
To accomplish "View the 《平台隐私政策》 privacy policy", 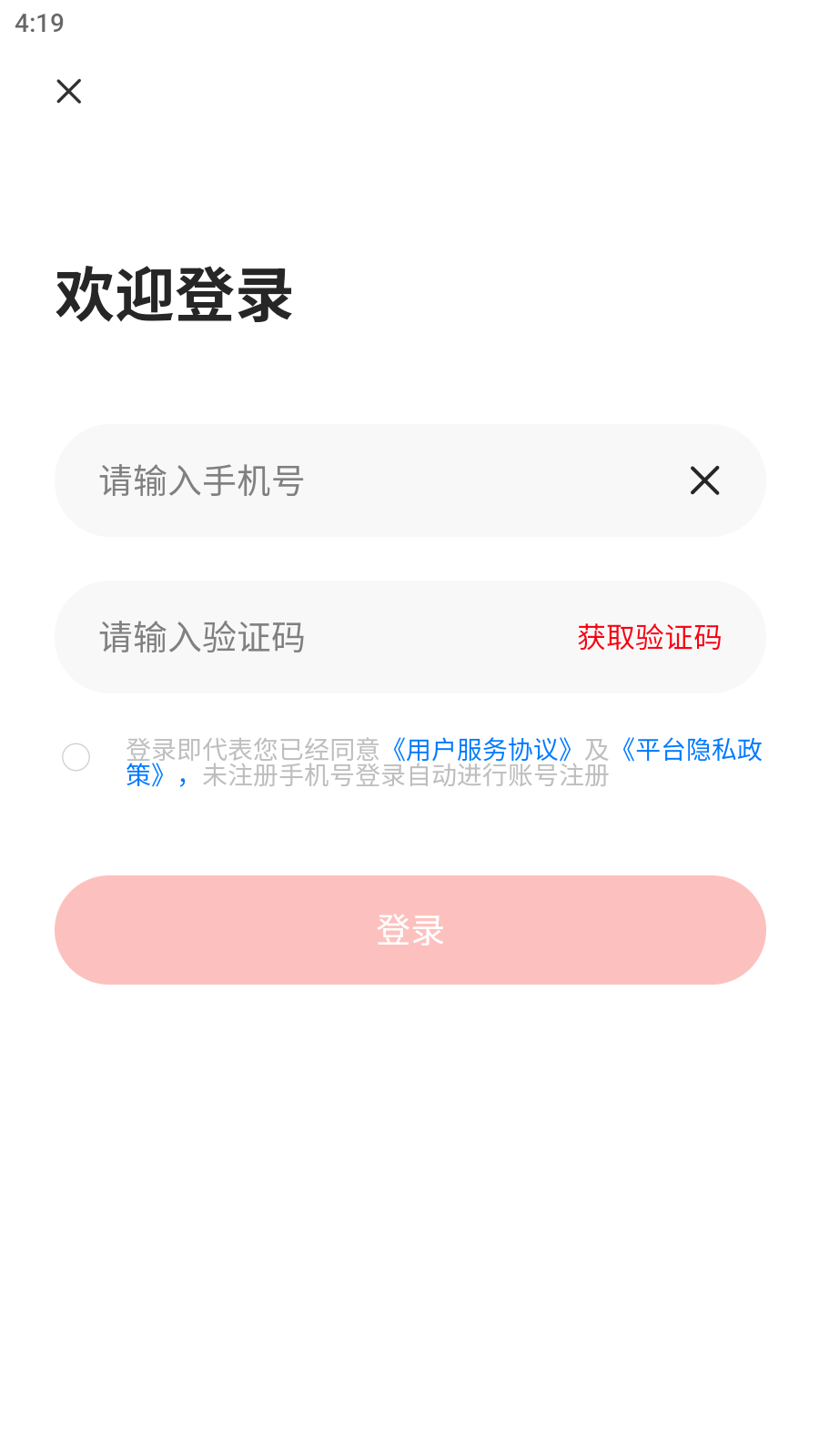I will pos(693,750).
